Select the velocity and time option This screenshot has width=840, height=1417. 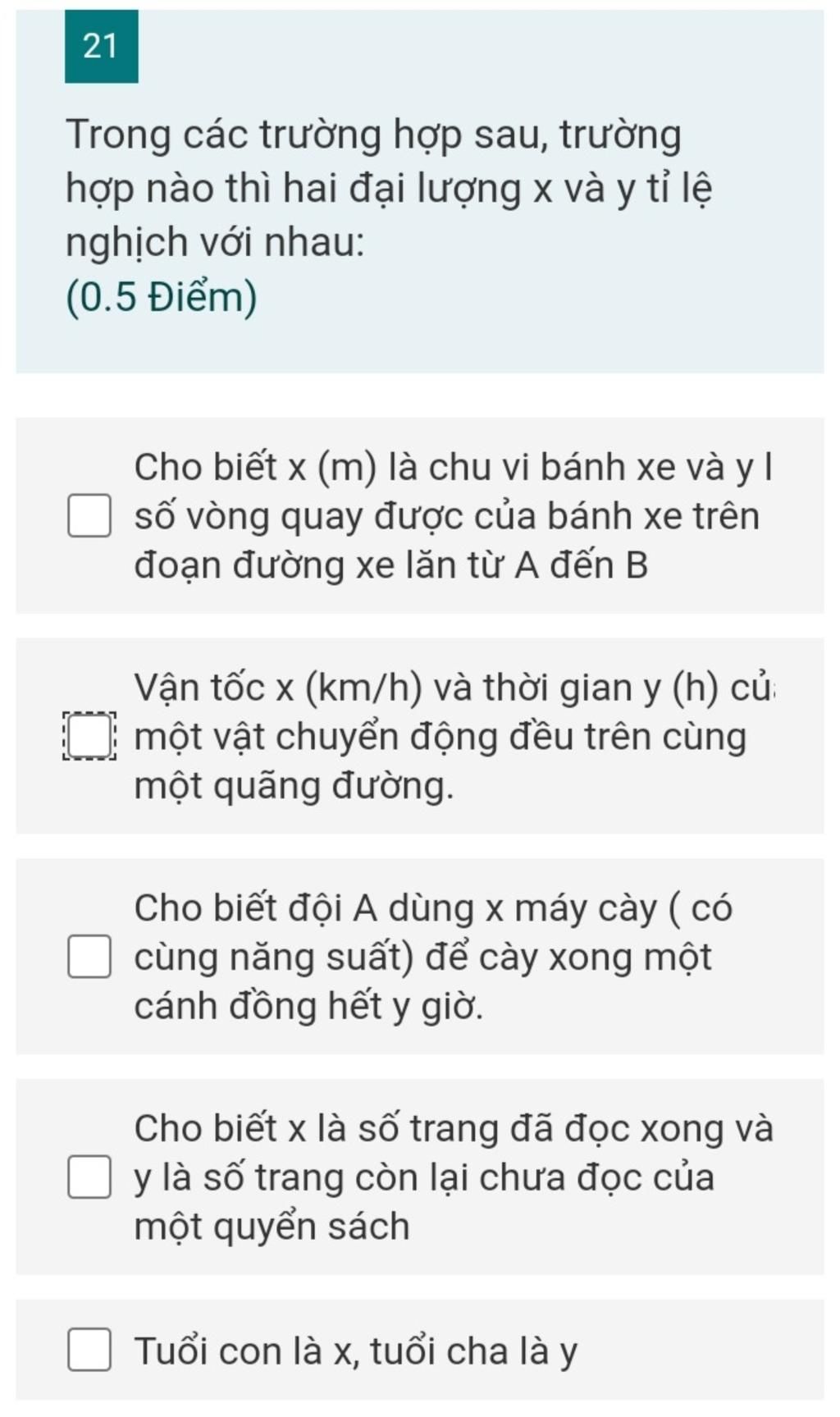(89, 736)
